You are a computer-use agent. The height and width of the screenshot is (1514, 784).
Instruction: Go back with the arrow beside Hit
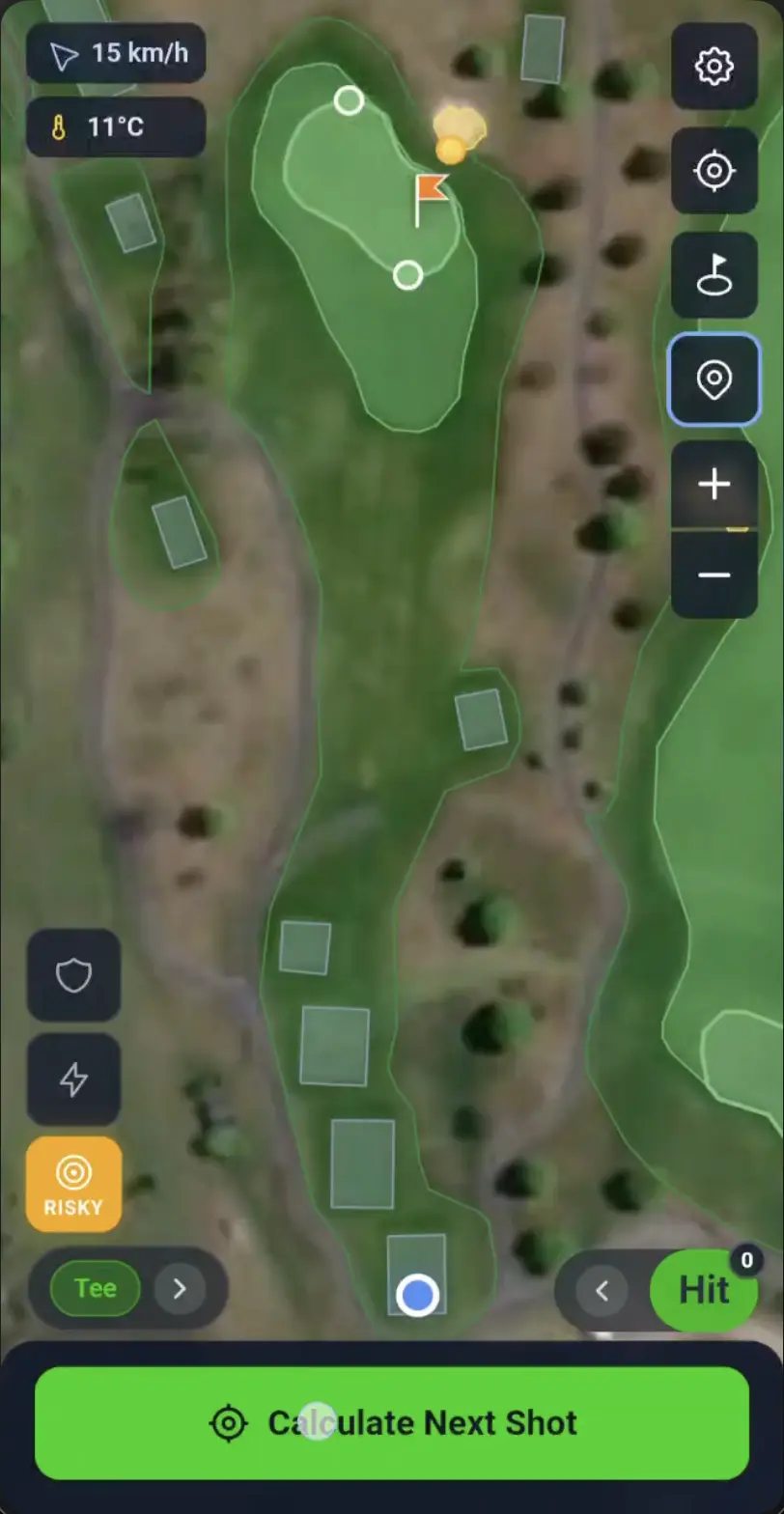[x=602, y=1290]
